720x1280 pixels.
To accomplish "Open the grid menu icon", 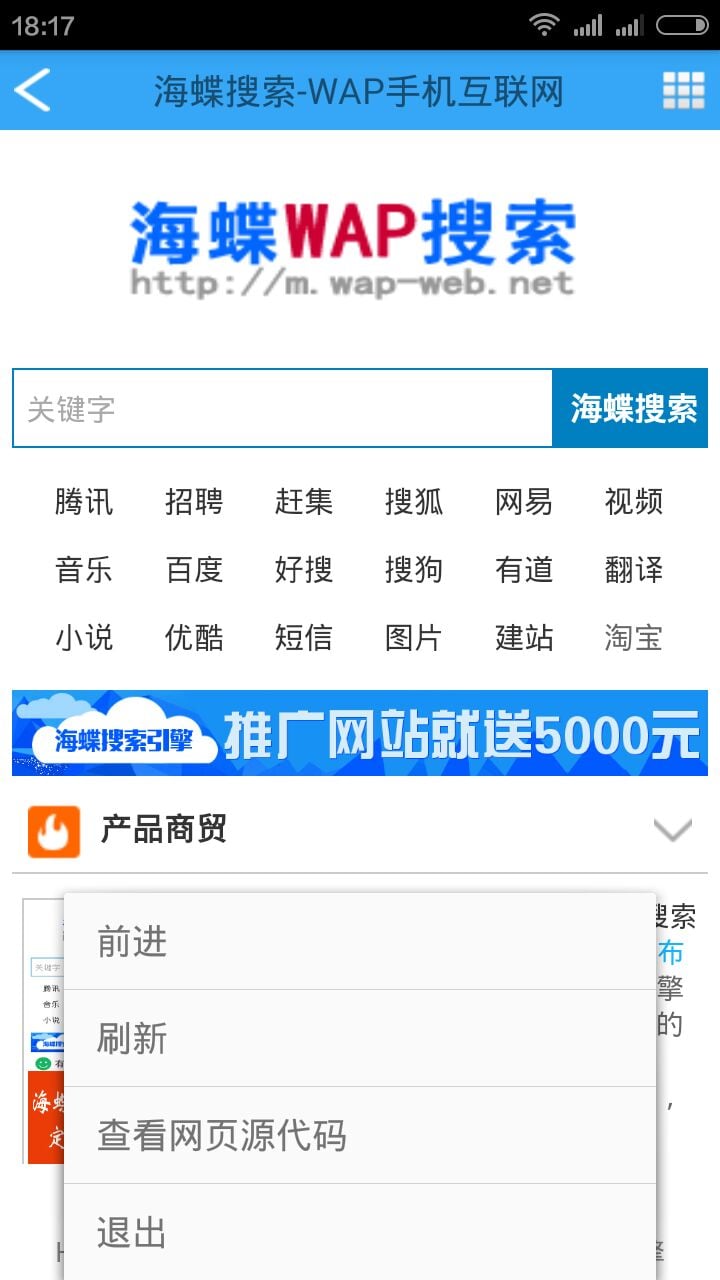I will point(683,91).
